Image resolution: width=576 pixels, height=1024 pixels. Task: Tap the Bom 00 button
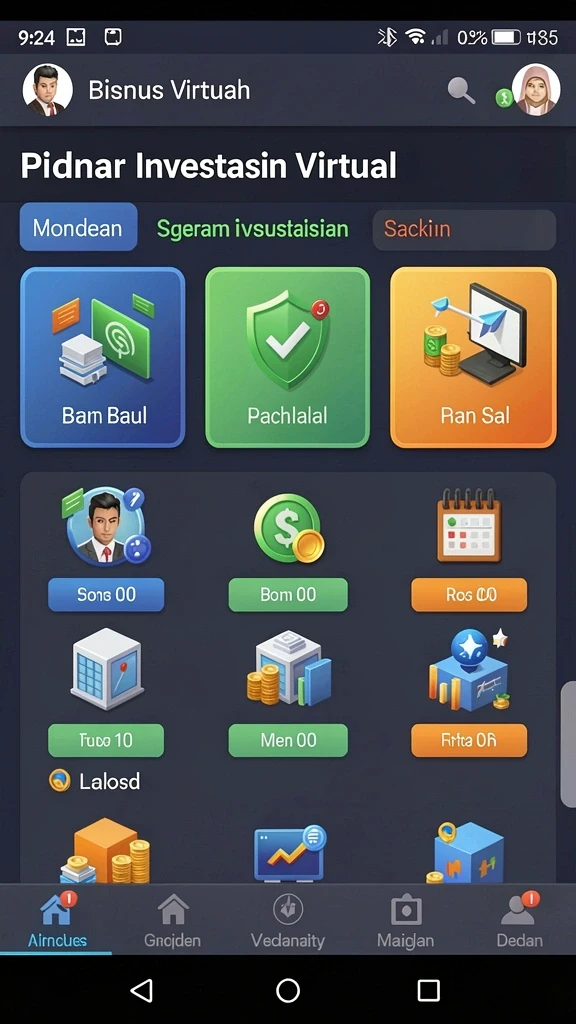click(288, 594)
